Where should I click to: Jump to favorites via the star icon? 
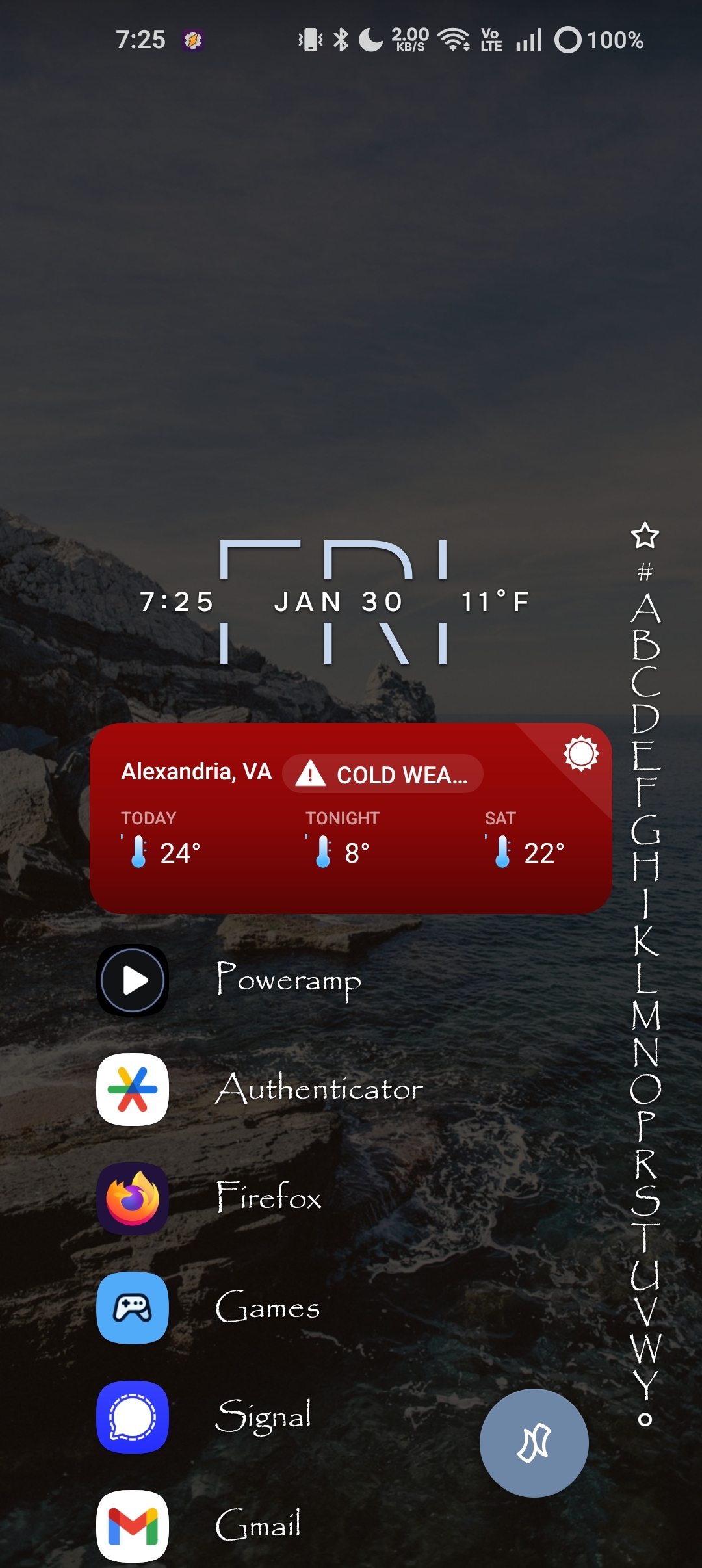coord(645,536)
